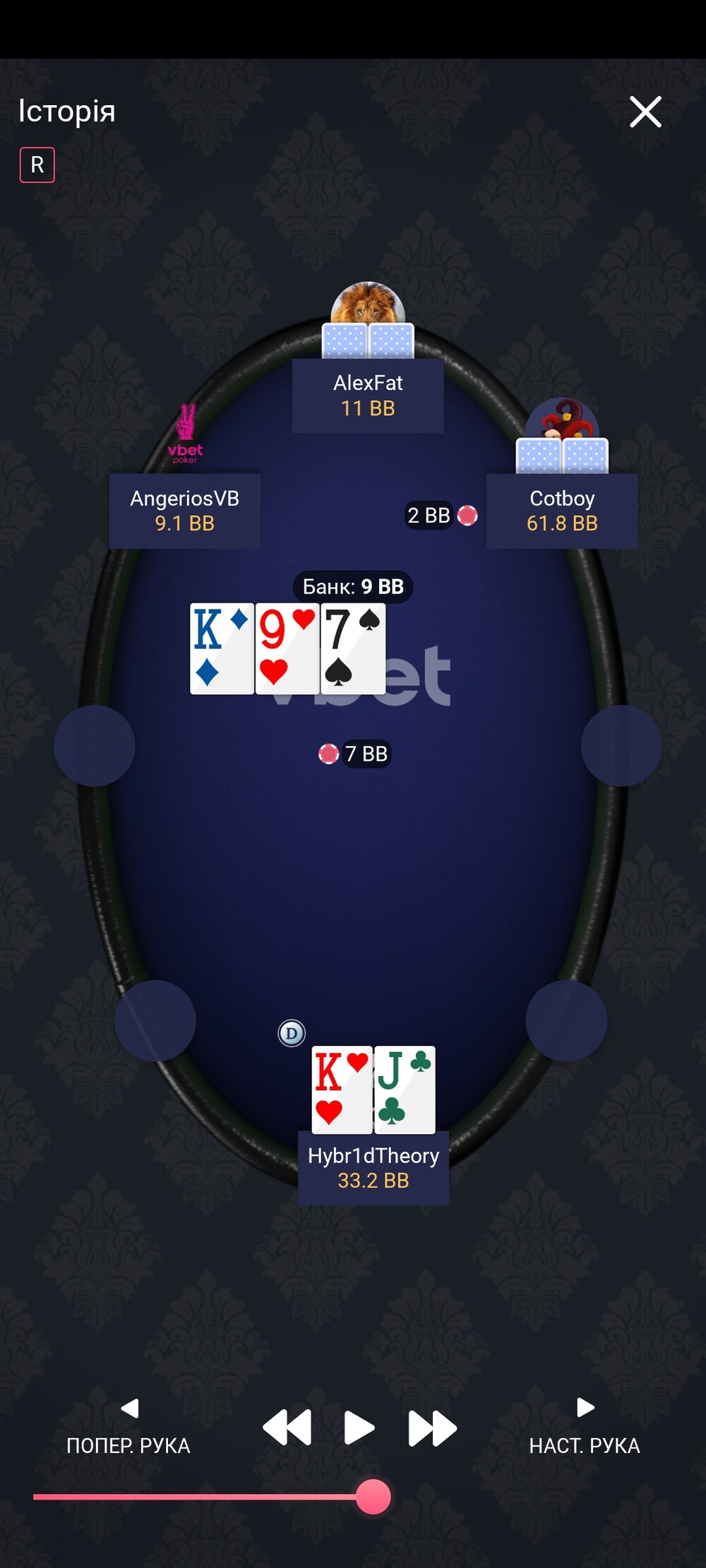The image size is (706, 1568).
Task: Tap the replay progress slider handle
Action: click(x=373, y=1497)
